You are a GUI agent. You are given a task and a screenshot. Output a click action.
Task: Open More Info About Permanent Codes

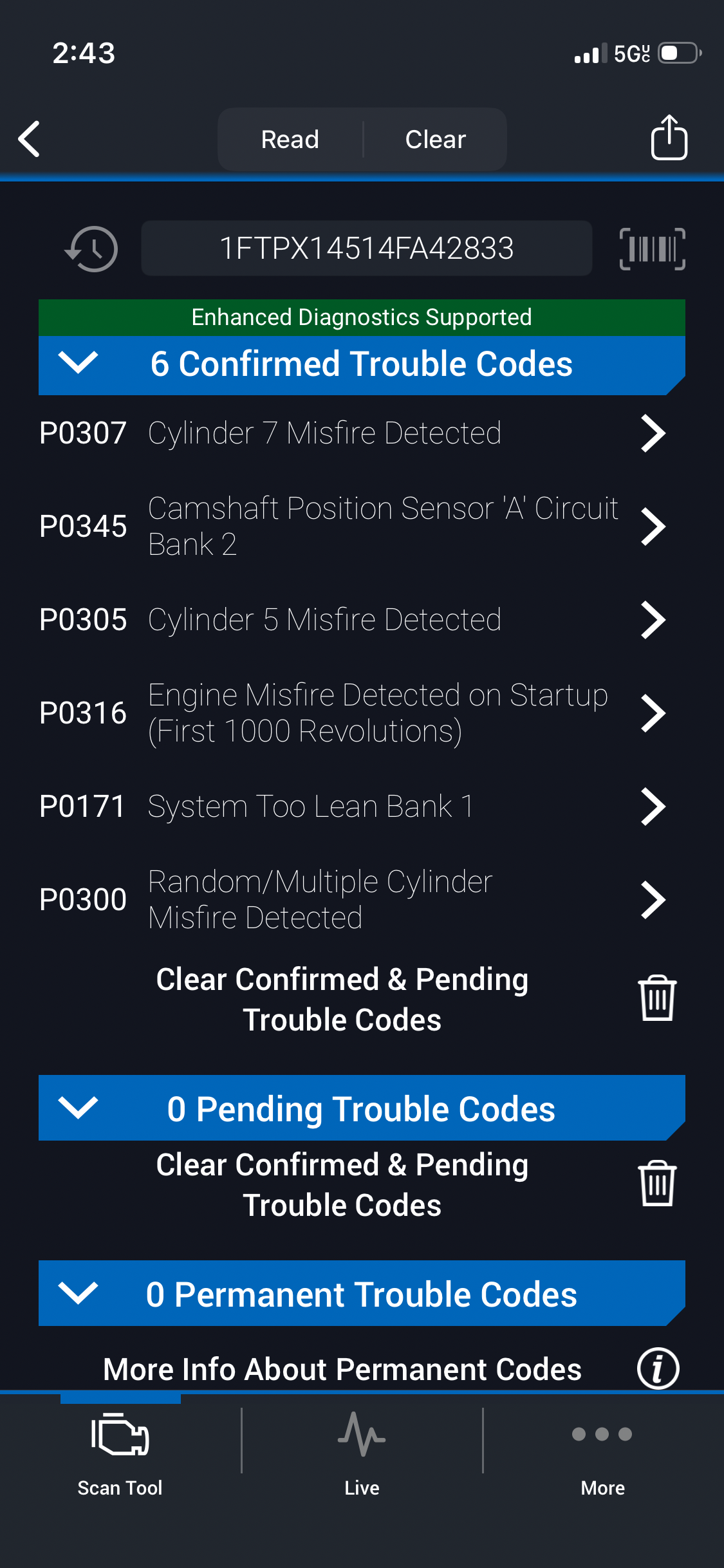657,1368
